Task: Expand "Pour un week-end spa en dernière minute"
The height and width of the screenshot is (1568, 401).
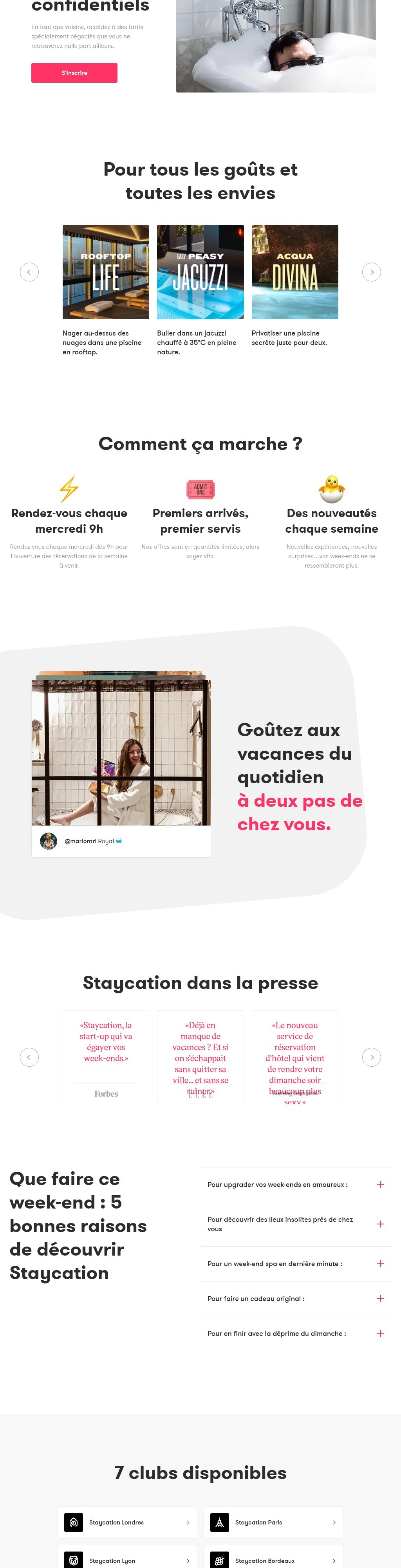Action: coord(296,1264)
